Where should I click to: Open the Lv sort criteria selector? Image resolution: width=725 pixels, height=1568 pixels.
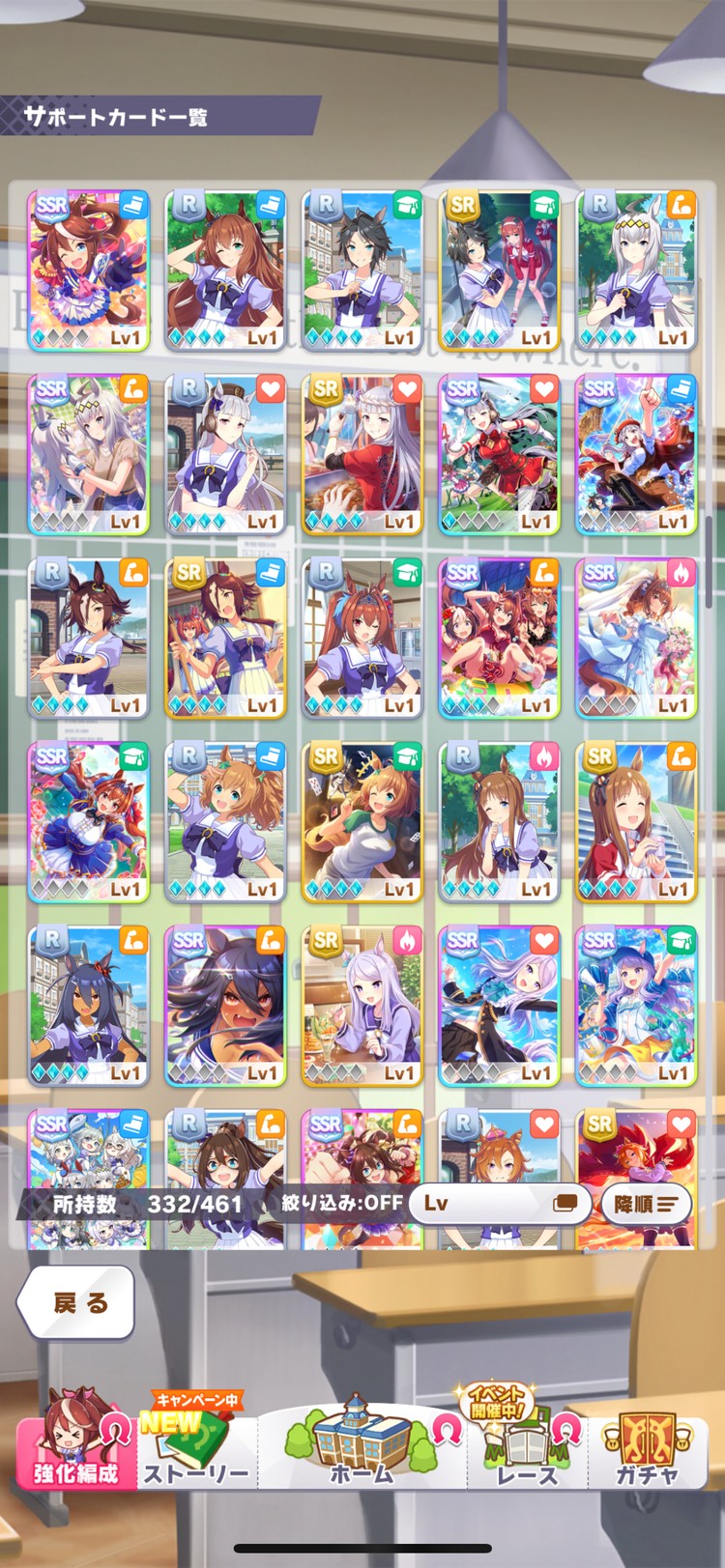click(500, 1203)
